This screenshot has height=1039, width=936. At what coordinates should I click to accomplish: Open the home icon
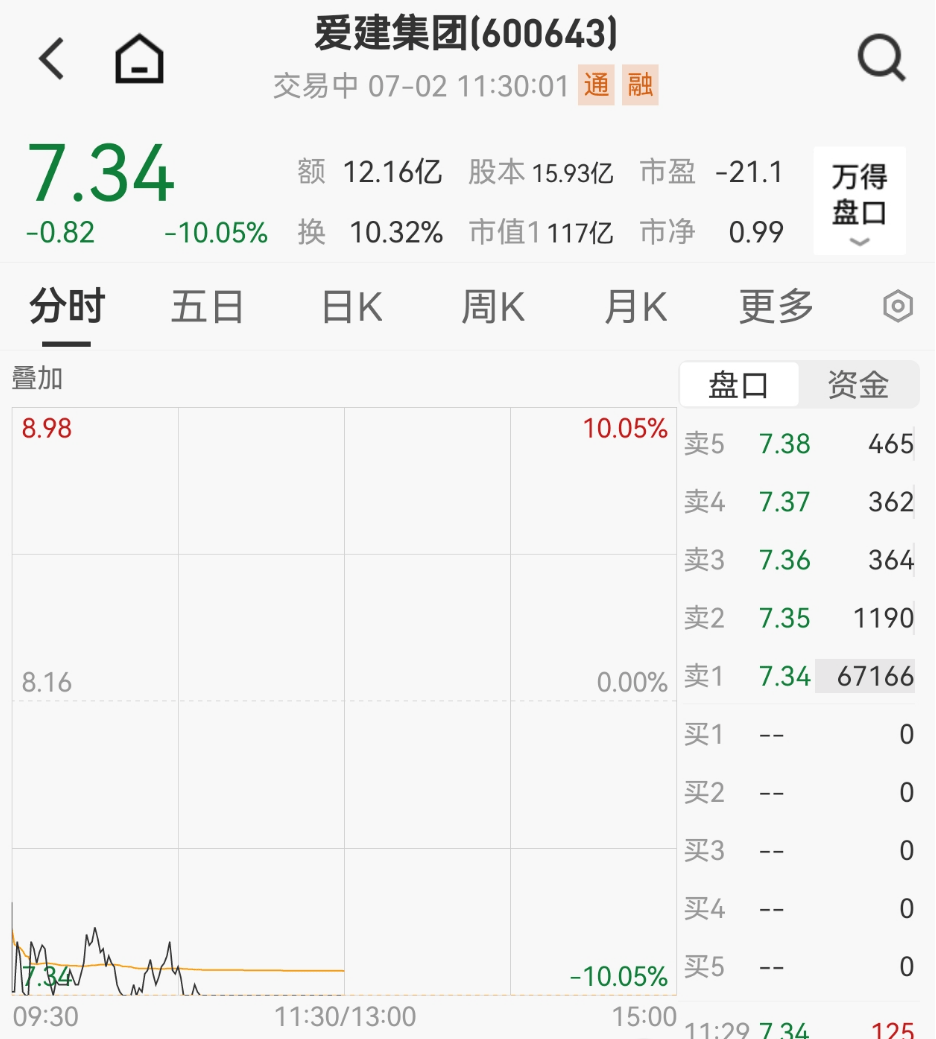139,60
